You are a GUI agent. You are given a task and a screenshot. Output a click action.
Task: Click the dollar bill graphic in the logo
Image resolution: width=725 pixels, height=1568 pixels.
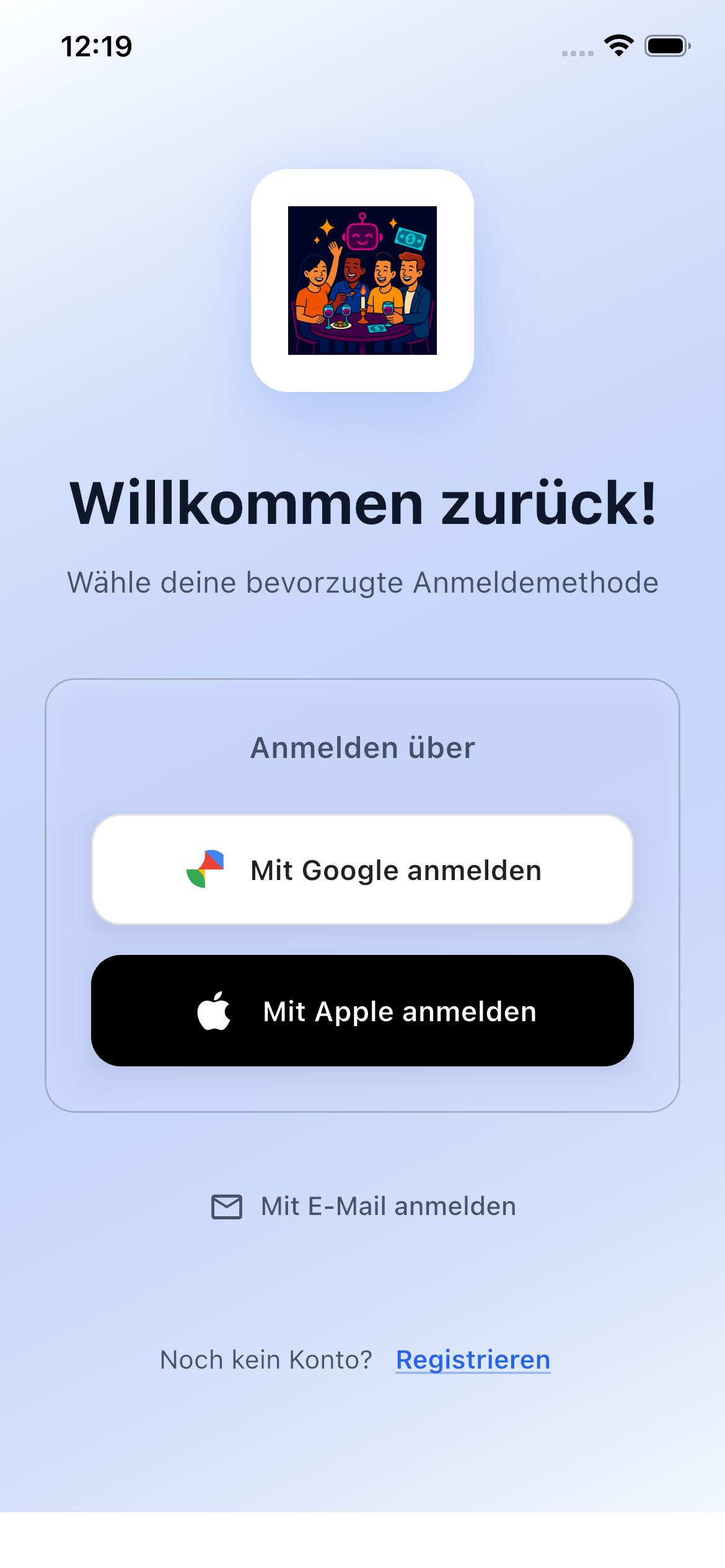tap(410, 240)
